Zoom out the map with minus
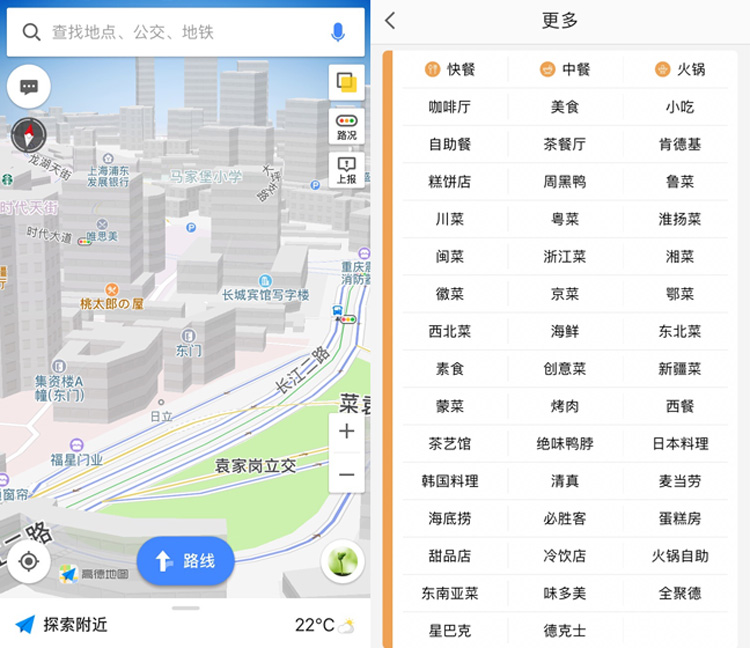Viewport: 750px width, 648px height. 346,473
